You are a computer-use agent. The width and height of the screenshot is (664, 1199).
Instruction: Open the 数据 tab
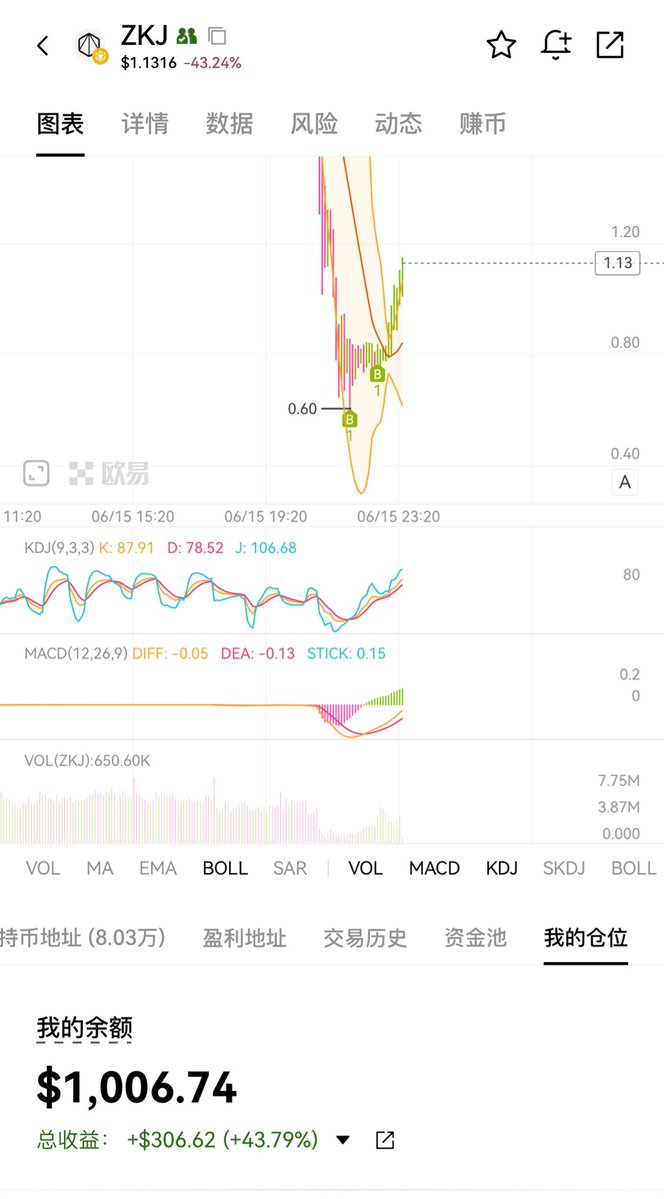pyautogui.click(x=229, y=124)
